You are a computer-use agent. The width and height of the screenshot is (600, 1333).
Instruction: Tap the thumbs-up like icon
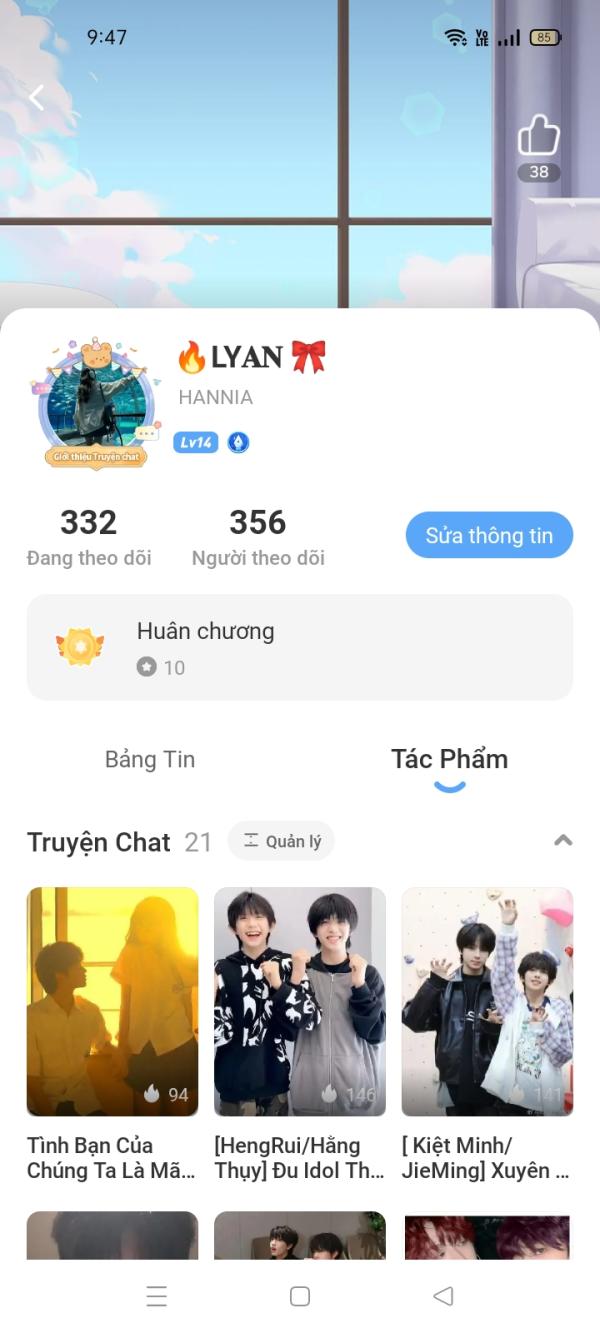[538, 136]
